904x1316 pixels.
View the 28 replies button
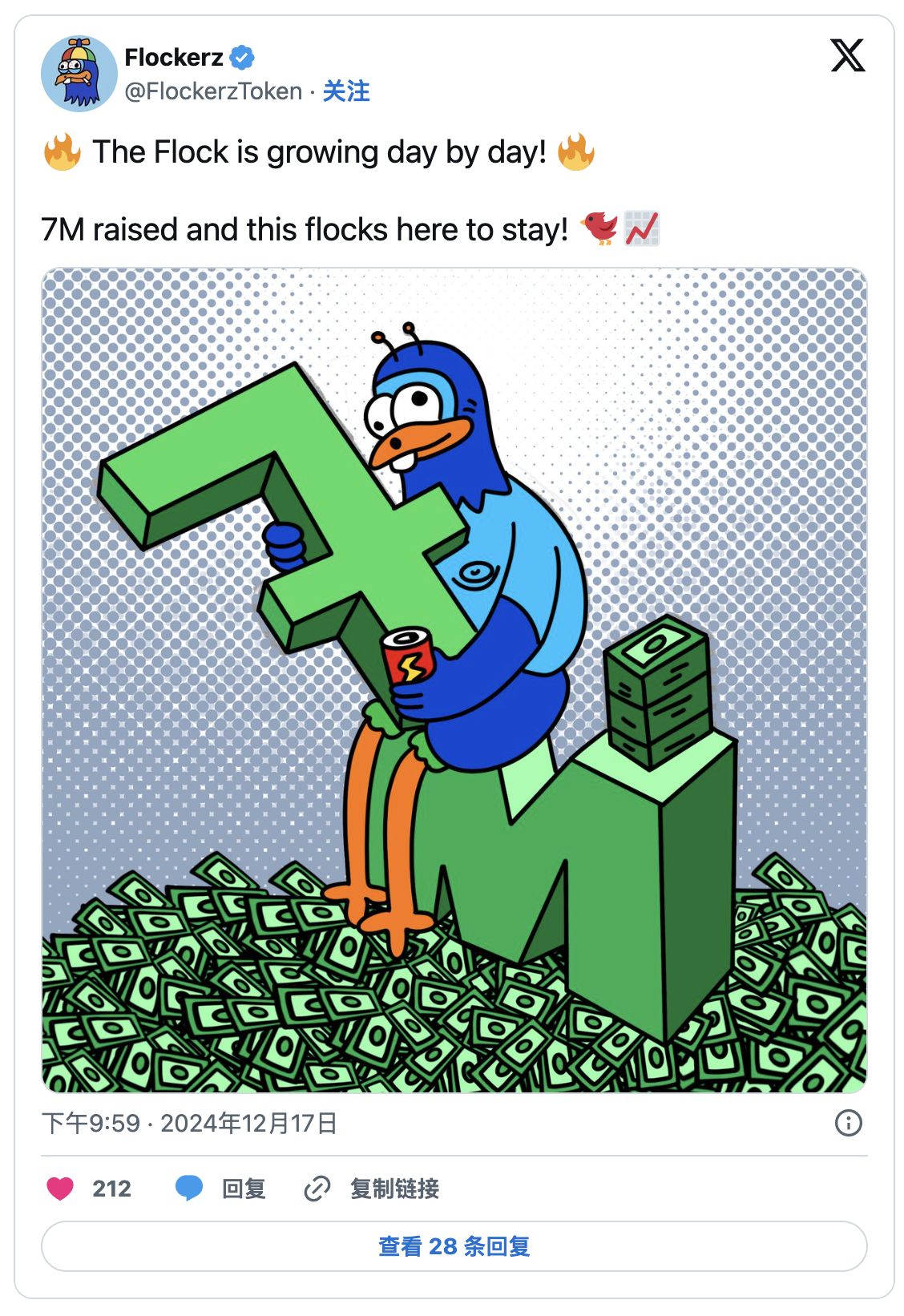click(x=454, y=1246)
